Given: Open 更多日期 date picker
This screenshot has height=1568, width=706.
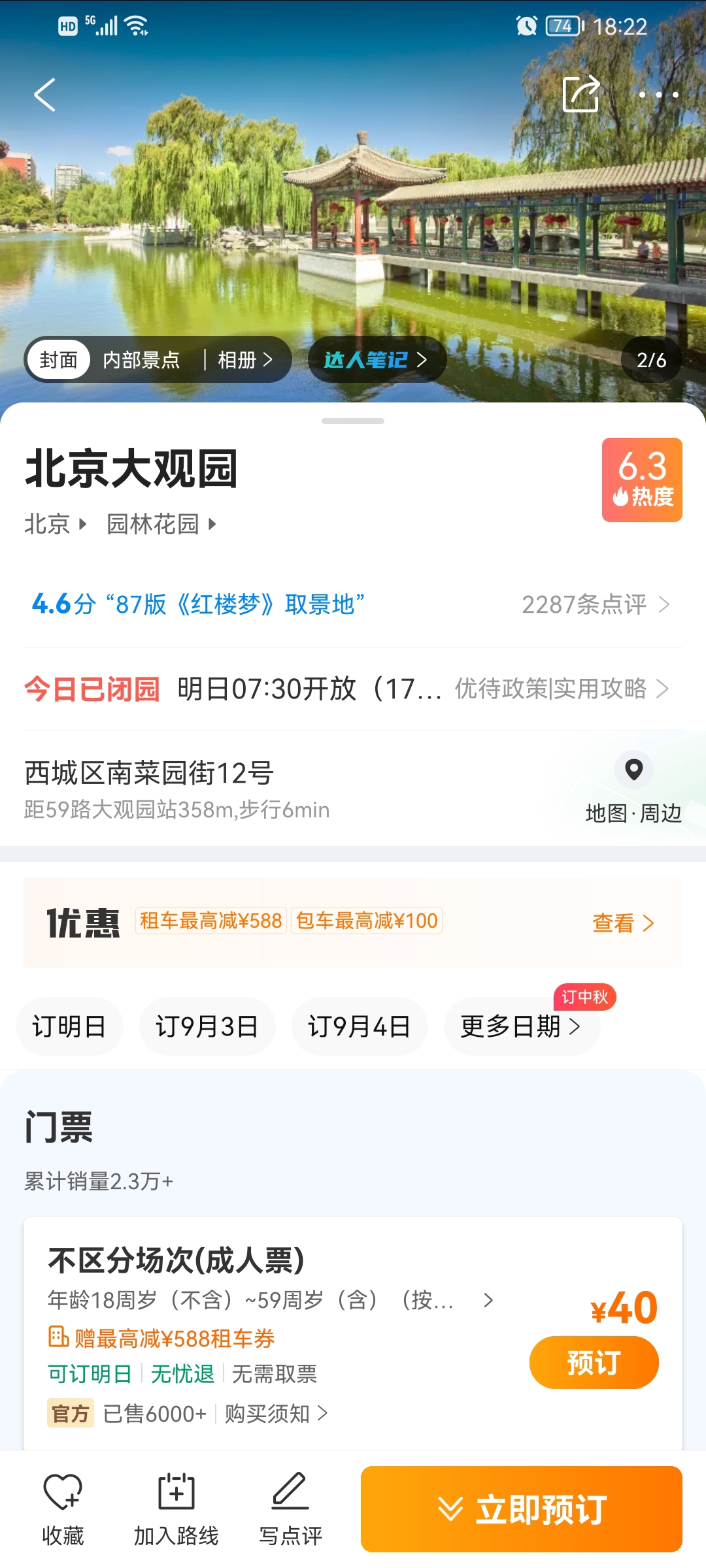Looking at the screenshot, I should tap(522, 1026).
